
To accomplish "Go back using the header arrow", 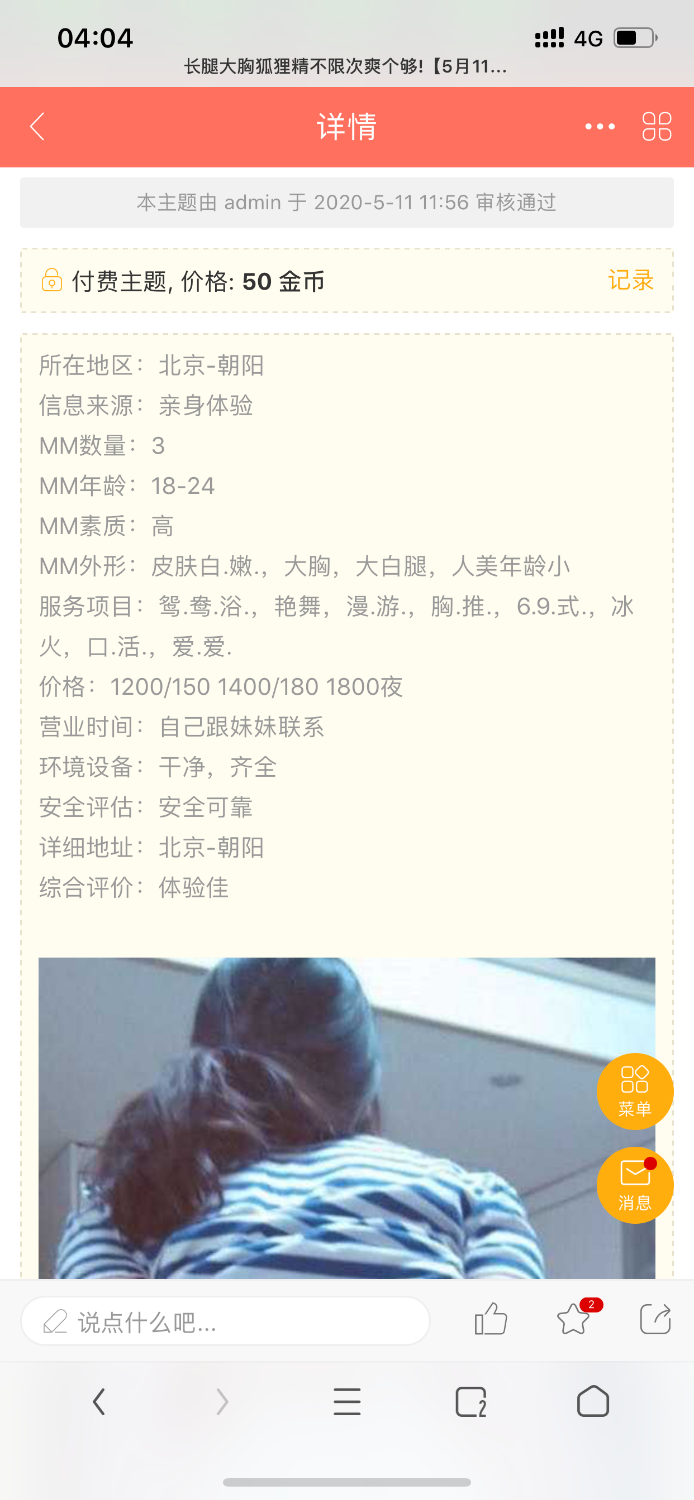I will click(x=38, y=127).
